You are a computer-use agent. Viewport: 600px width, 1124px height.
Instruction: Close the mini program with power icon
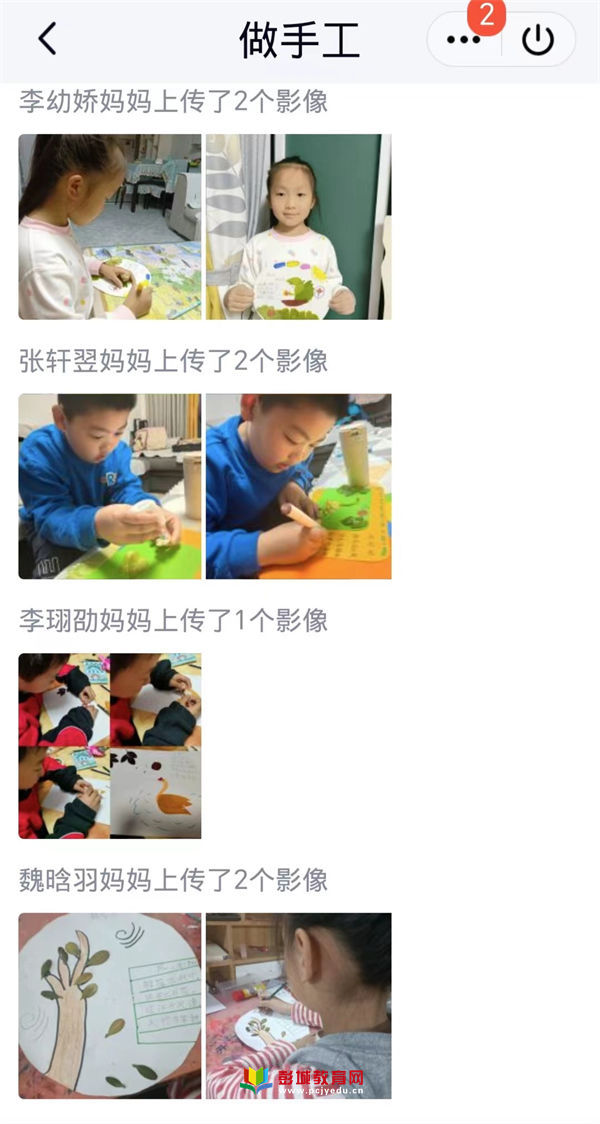point(538,40)
